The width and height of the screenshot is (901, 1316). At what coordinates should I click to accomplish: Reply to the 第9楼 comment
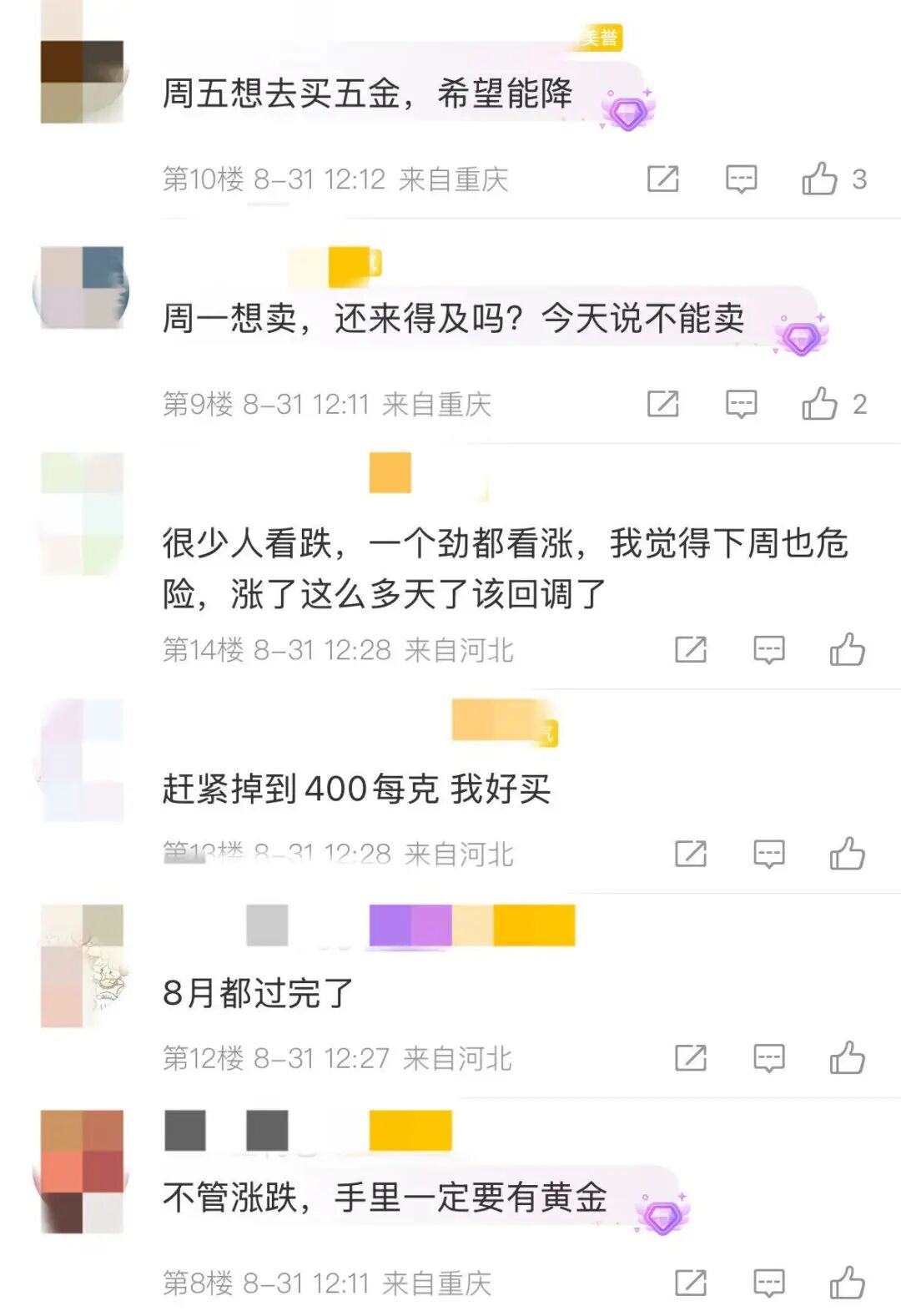[x=741, y=404]
